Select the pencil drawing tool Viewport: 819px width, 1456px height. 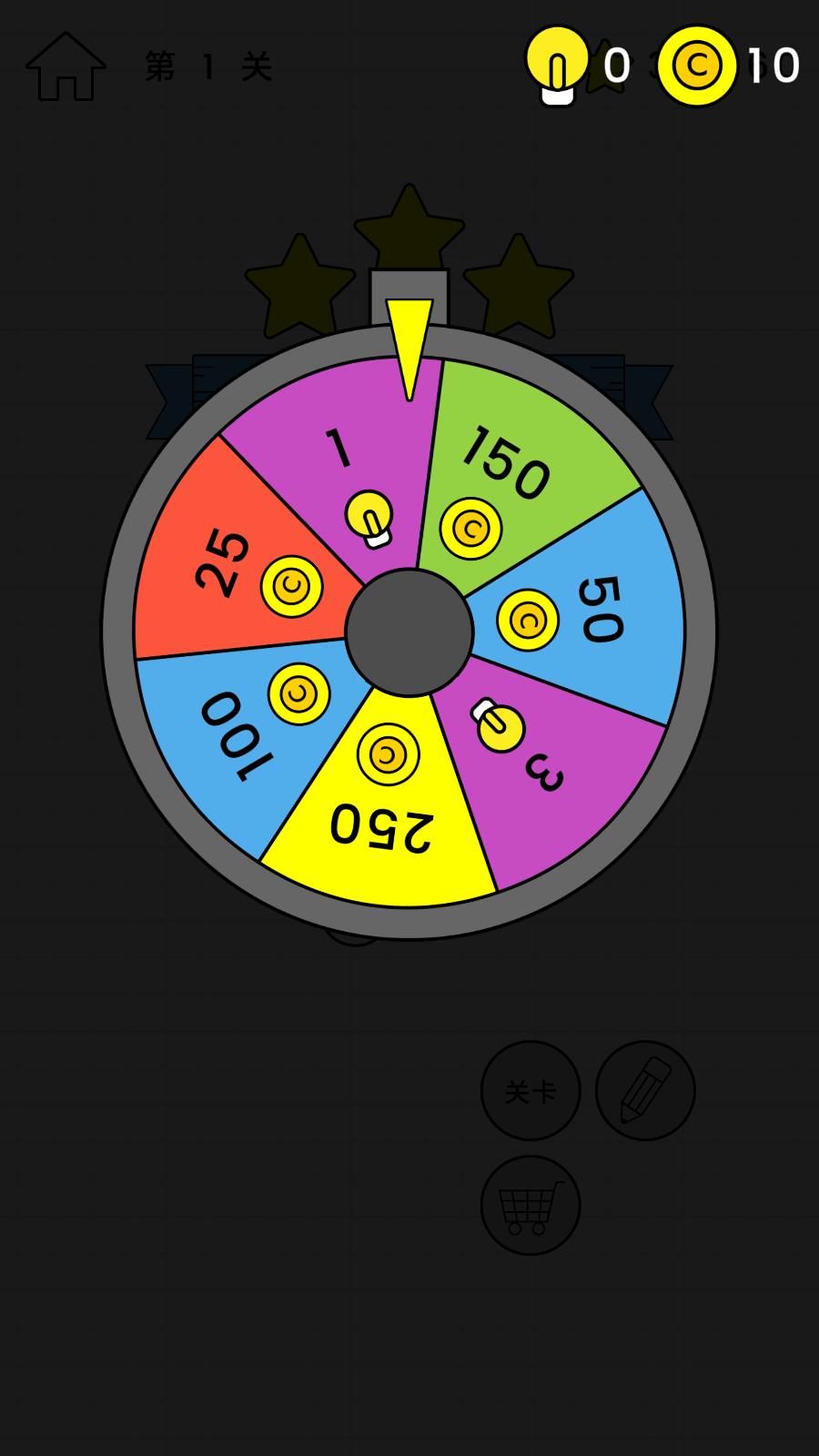[x=645, y=1090]
